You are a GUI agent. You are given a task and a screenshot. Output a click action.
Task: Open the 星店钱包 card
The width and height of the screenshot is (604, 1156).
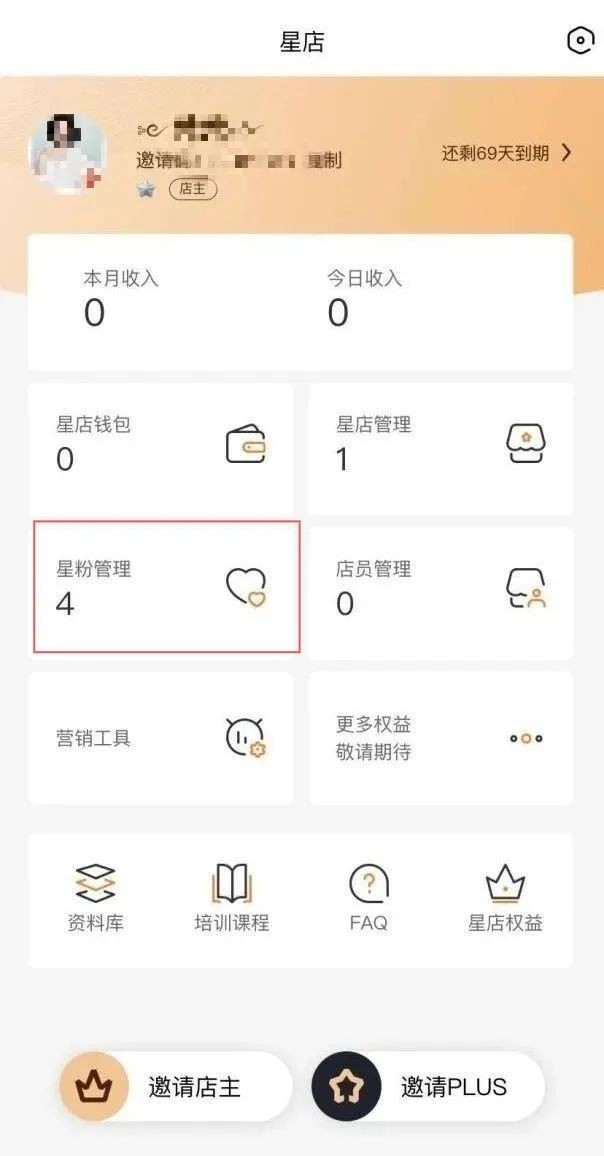tap(161, 445)
